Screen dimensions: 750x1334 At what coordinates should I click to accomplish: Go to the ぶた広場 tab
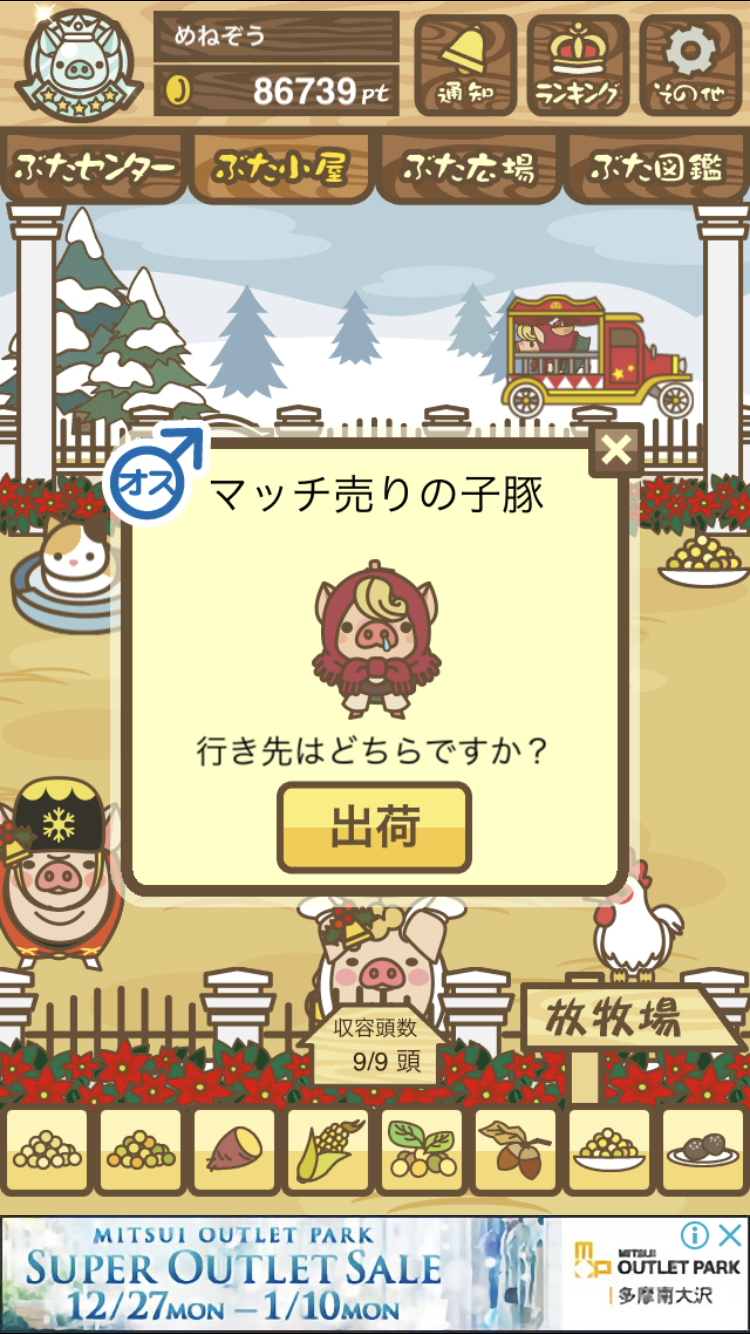coord(469,168)
